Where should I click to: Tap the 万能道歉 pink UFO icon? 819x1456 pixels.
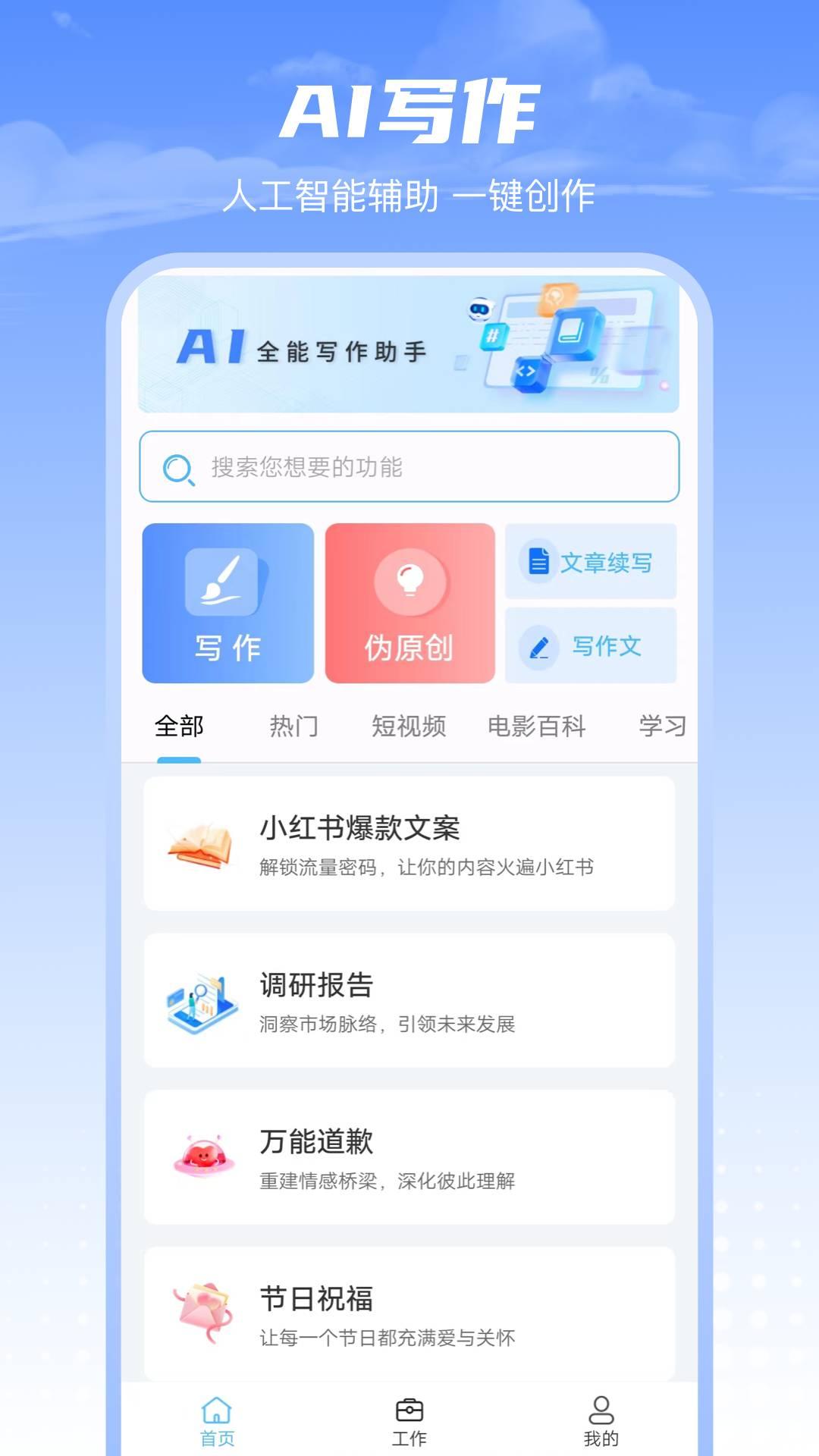point(202,1156)
